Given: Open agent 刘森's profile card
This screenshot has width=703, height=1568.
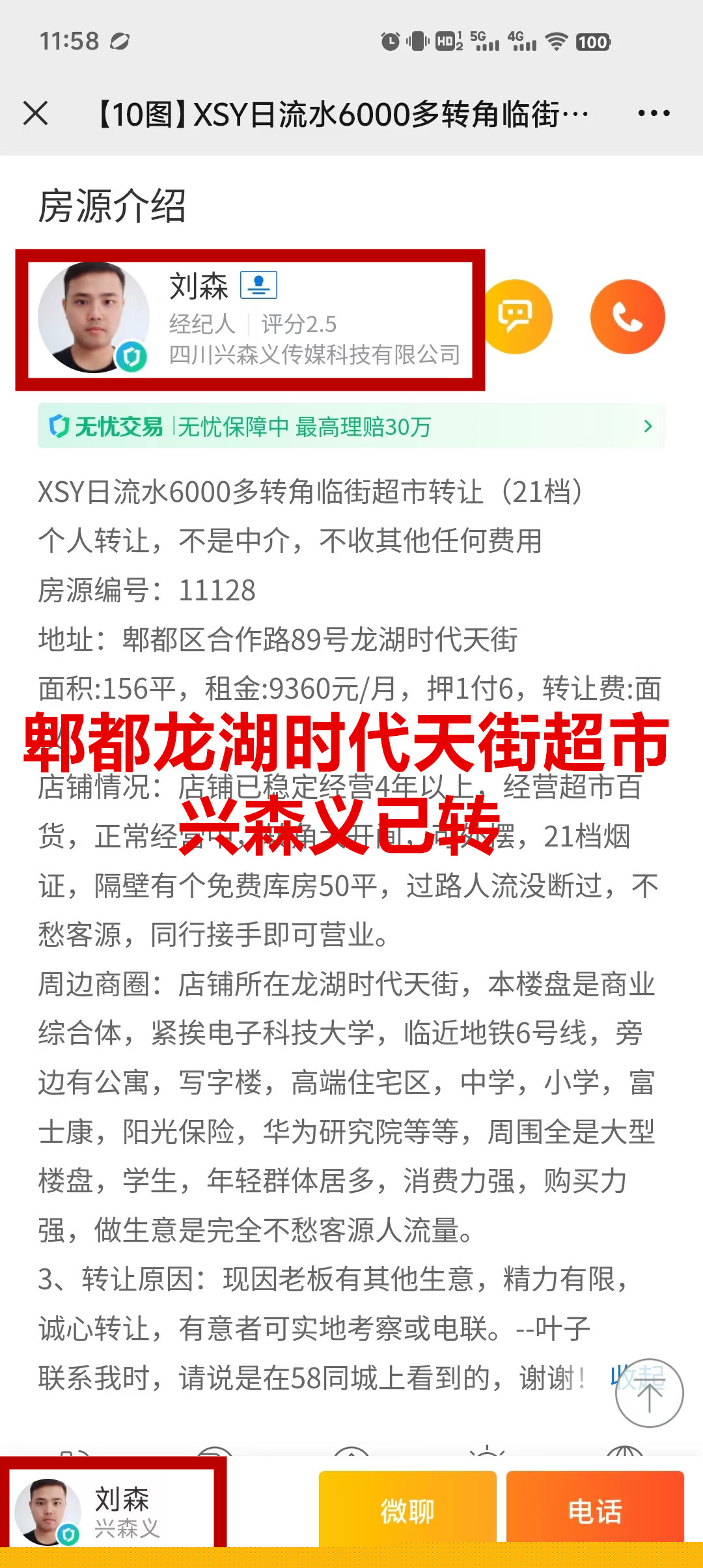Looking at the screenshot, I should tap(250, 320).
